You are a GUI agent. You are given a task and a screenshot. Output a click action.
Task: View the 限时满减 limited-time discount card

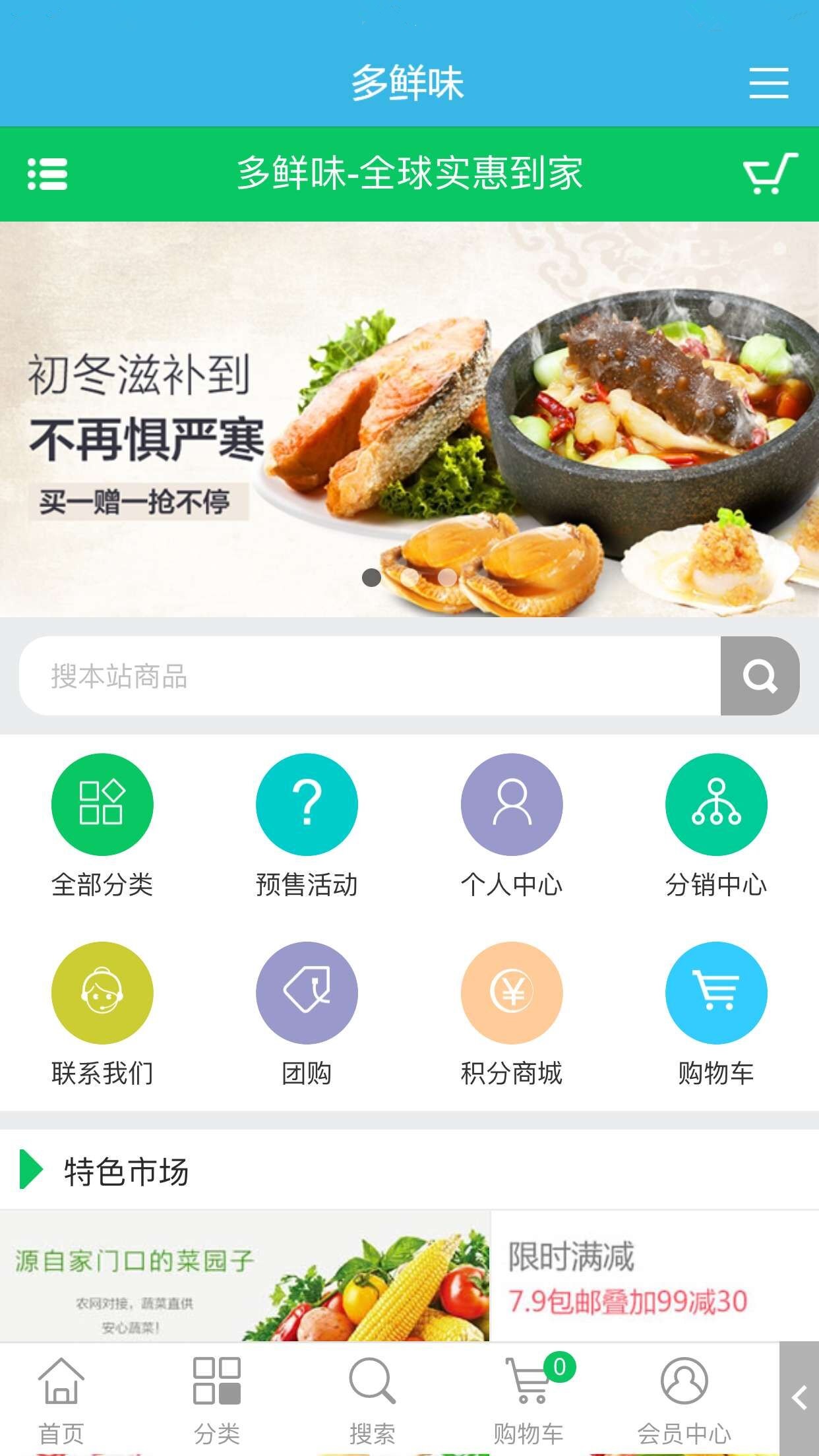pos(654,1275)
